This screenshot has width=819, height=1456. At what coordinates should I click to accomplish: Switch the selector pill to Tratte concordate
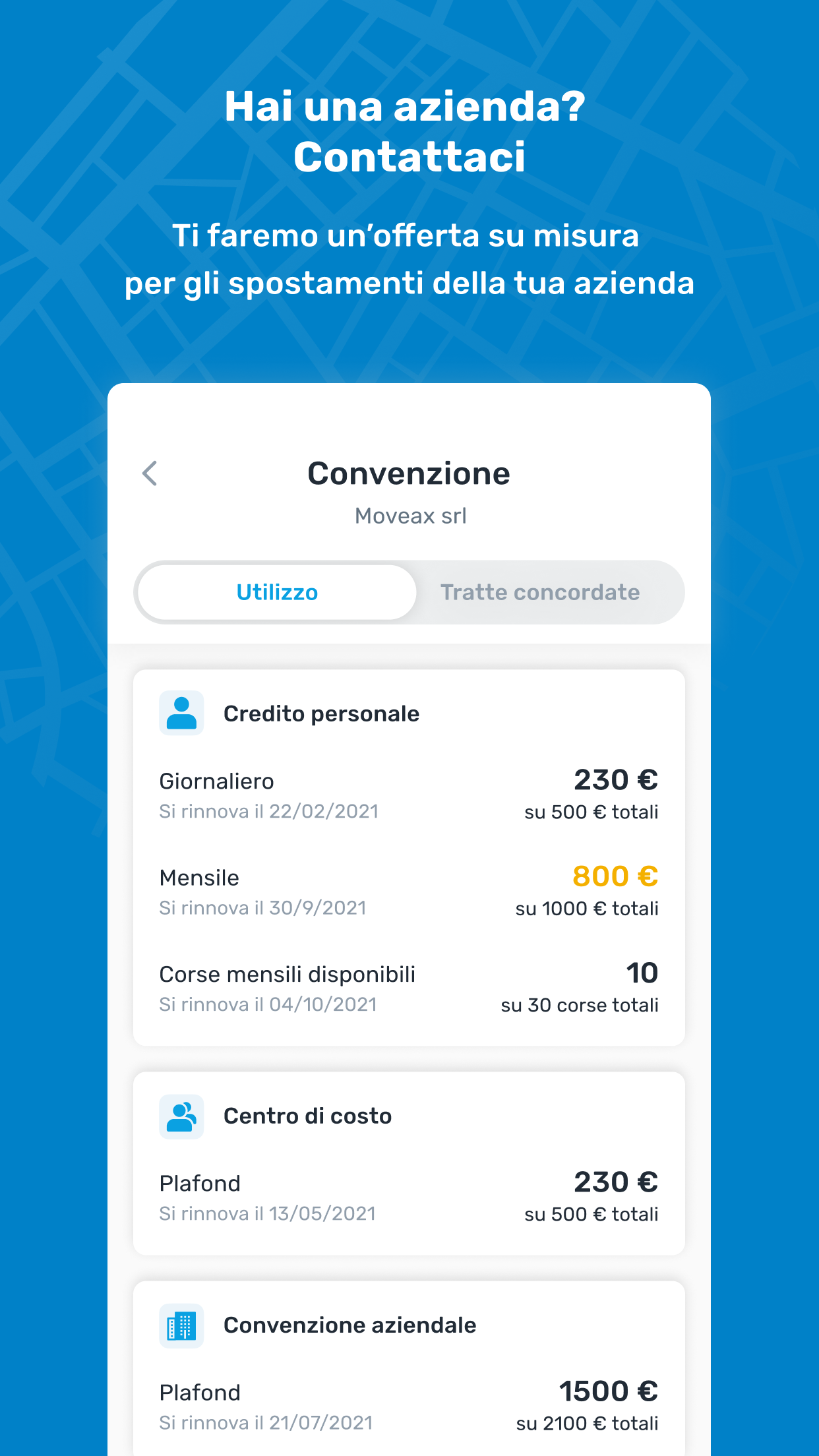coord(542,592)
